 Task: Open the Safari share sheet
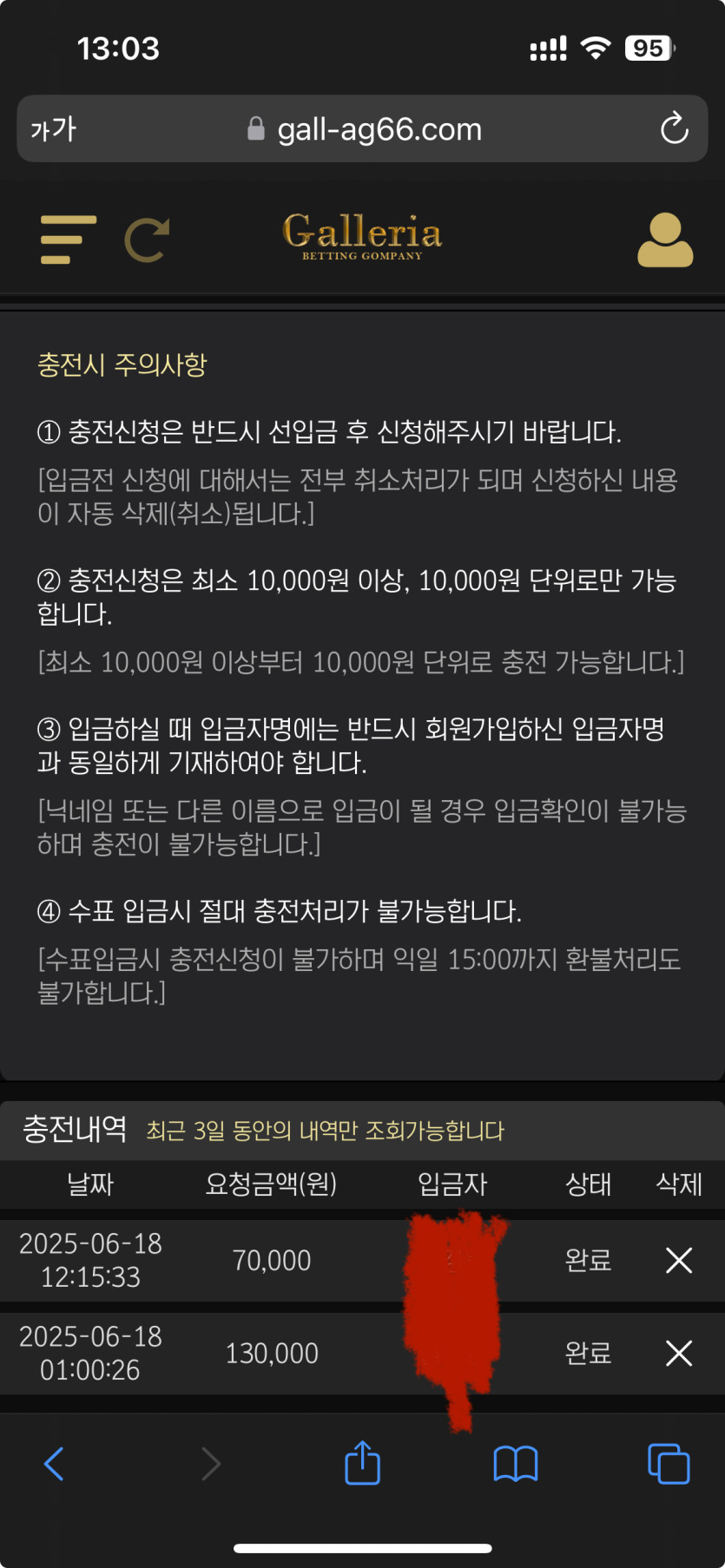[362, 1464]
